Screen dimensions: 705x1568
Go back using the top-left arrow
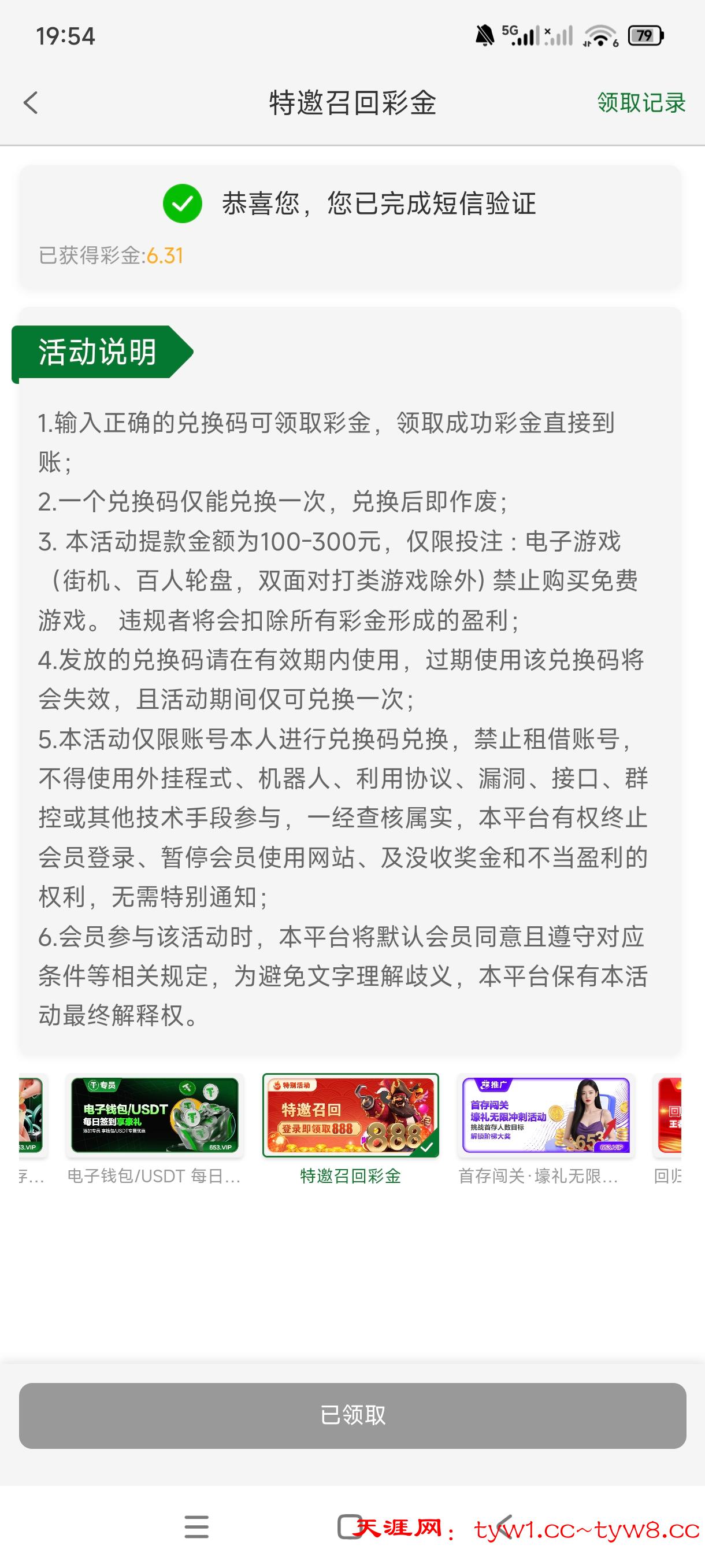pyautogui.click(x=31, y=102)
